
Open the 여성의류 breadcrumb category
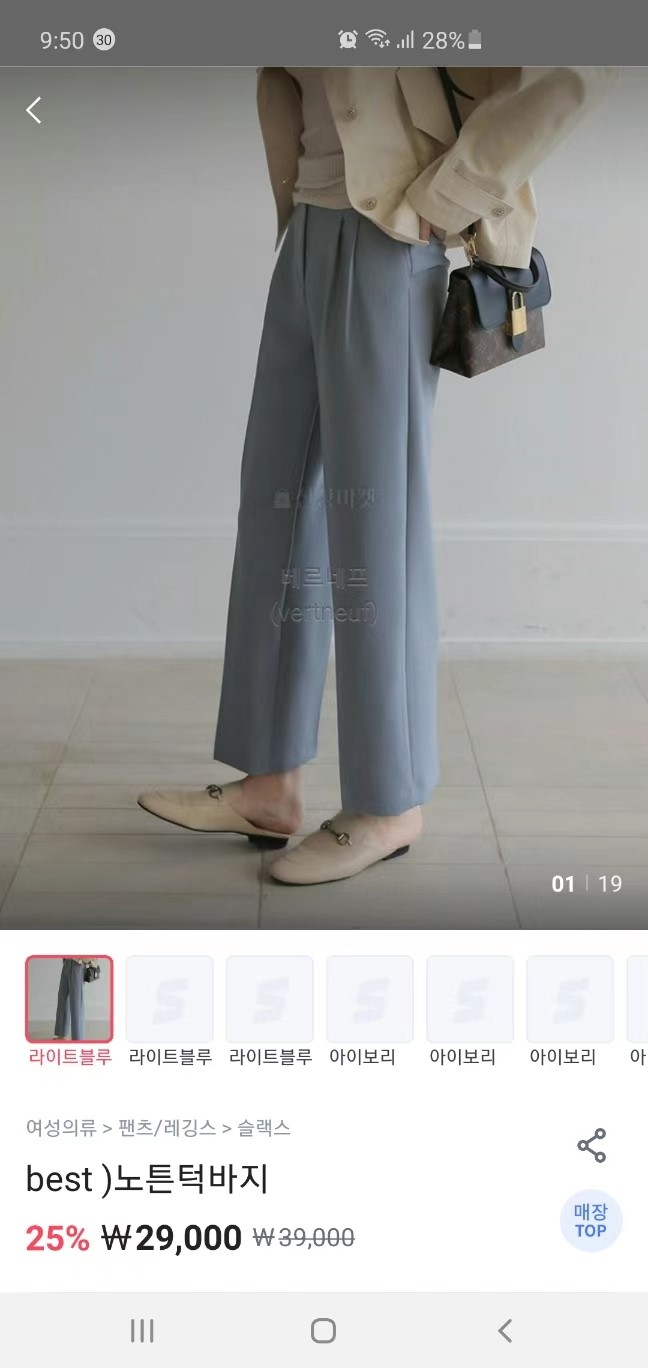coord(61,1128)
